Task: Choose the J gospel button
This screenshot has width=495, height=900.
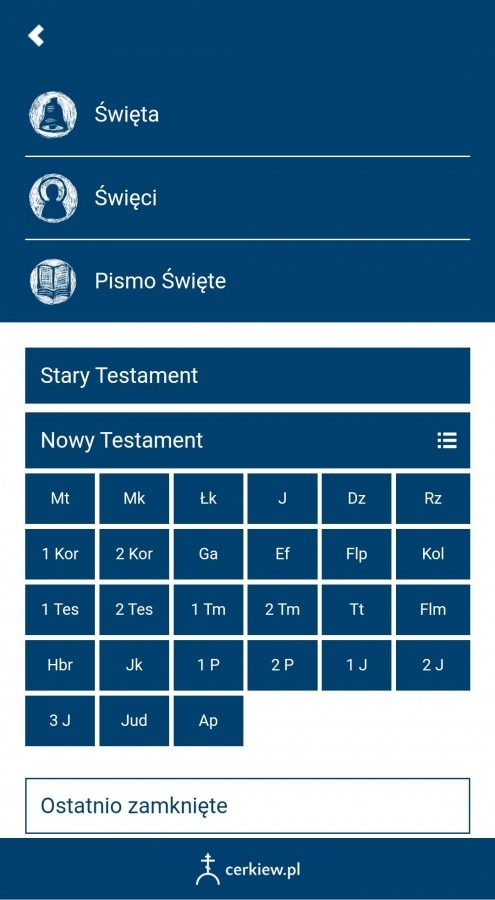Action: (x=283, y=498)
